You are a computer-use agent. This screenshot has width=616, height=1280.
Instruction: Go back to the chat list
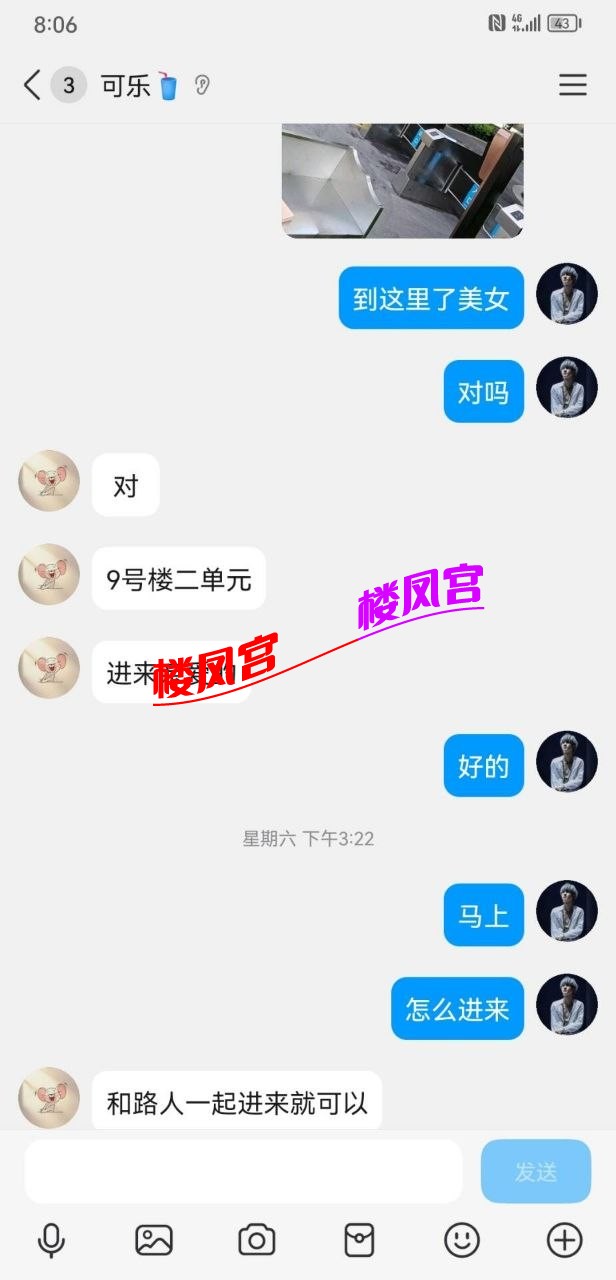pos(32,86)
